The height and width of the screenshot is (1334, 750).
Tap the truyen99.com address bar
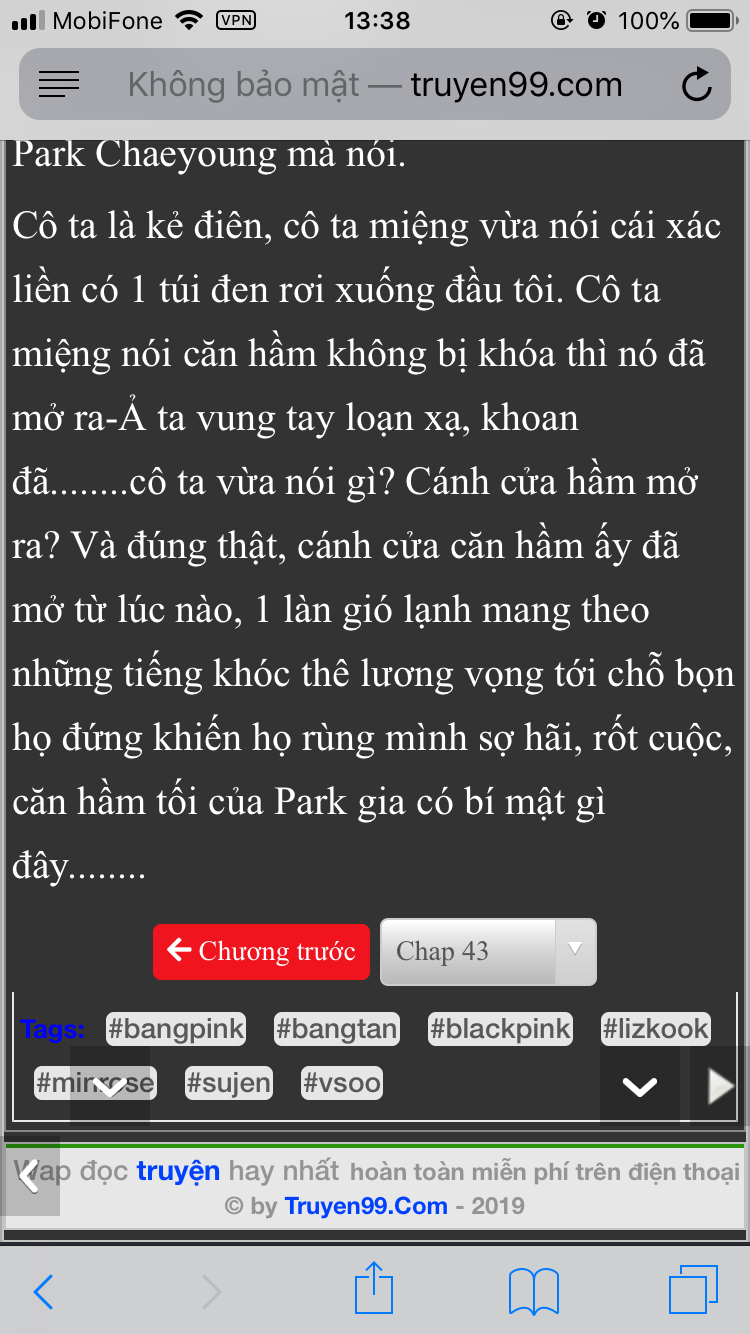pos(375,85)
